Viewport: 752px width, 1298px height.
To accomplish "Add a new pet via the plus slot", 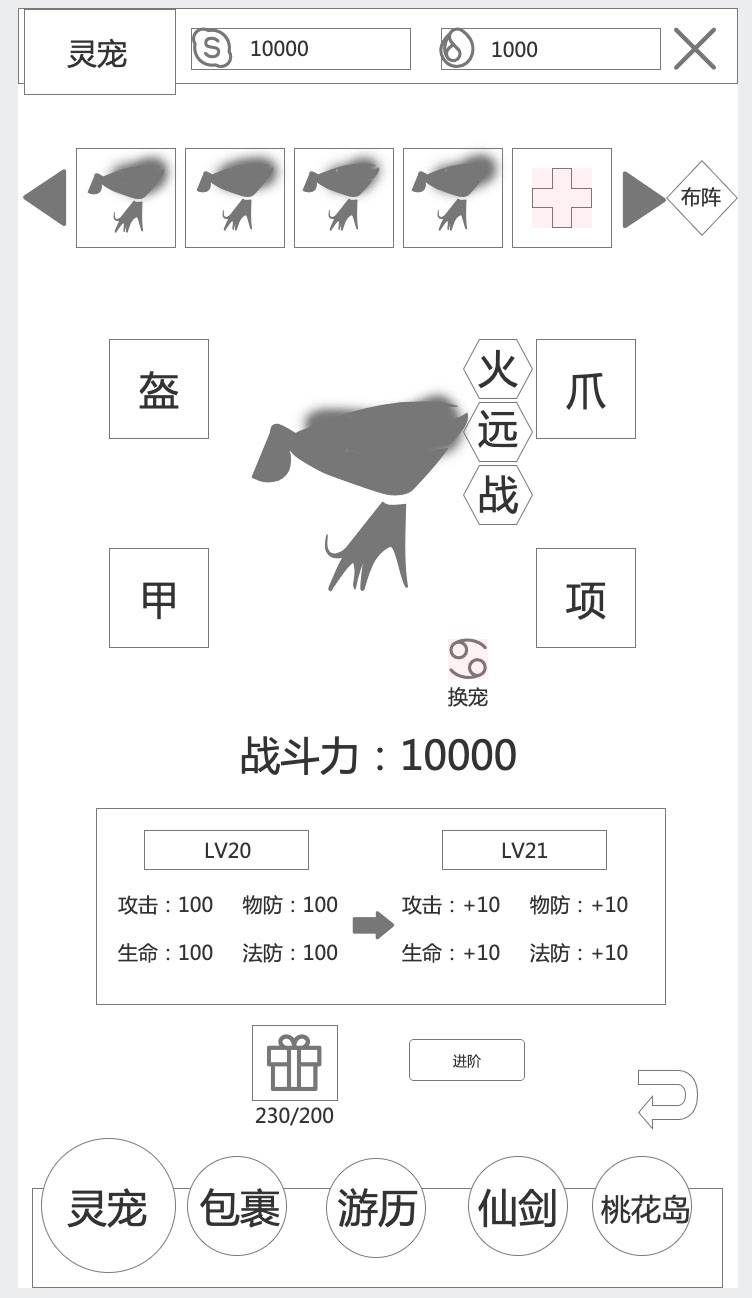I will [x=561, y=198].
